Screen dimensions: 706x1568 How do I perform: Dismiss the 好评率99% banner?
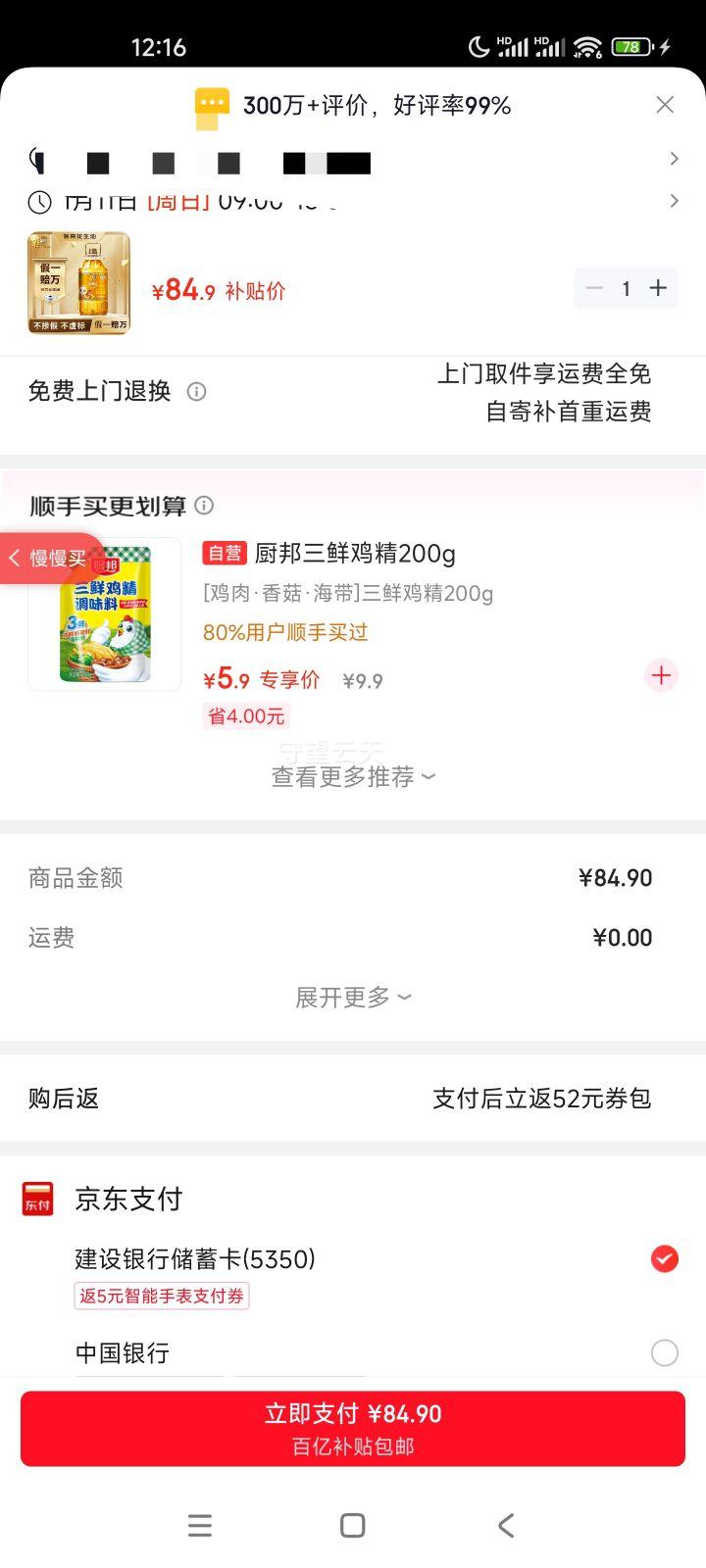point(664,104)
